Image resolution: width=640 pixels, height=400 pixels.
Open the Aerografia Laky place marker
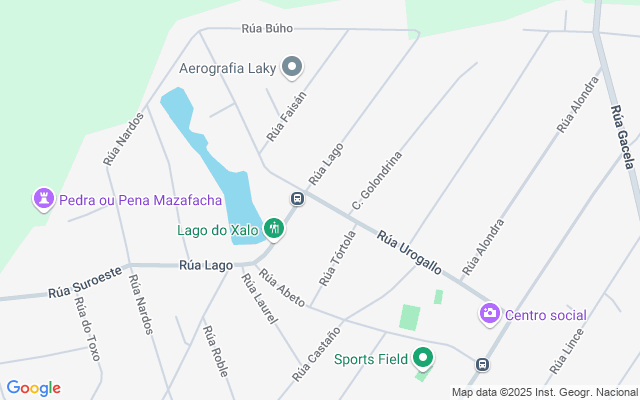[292, 68]
